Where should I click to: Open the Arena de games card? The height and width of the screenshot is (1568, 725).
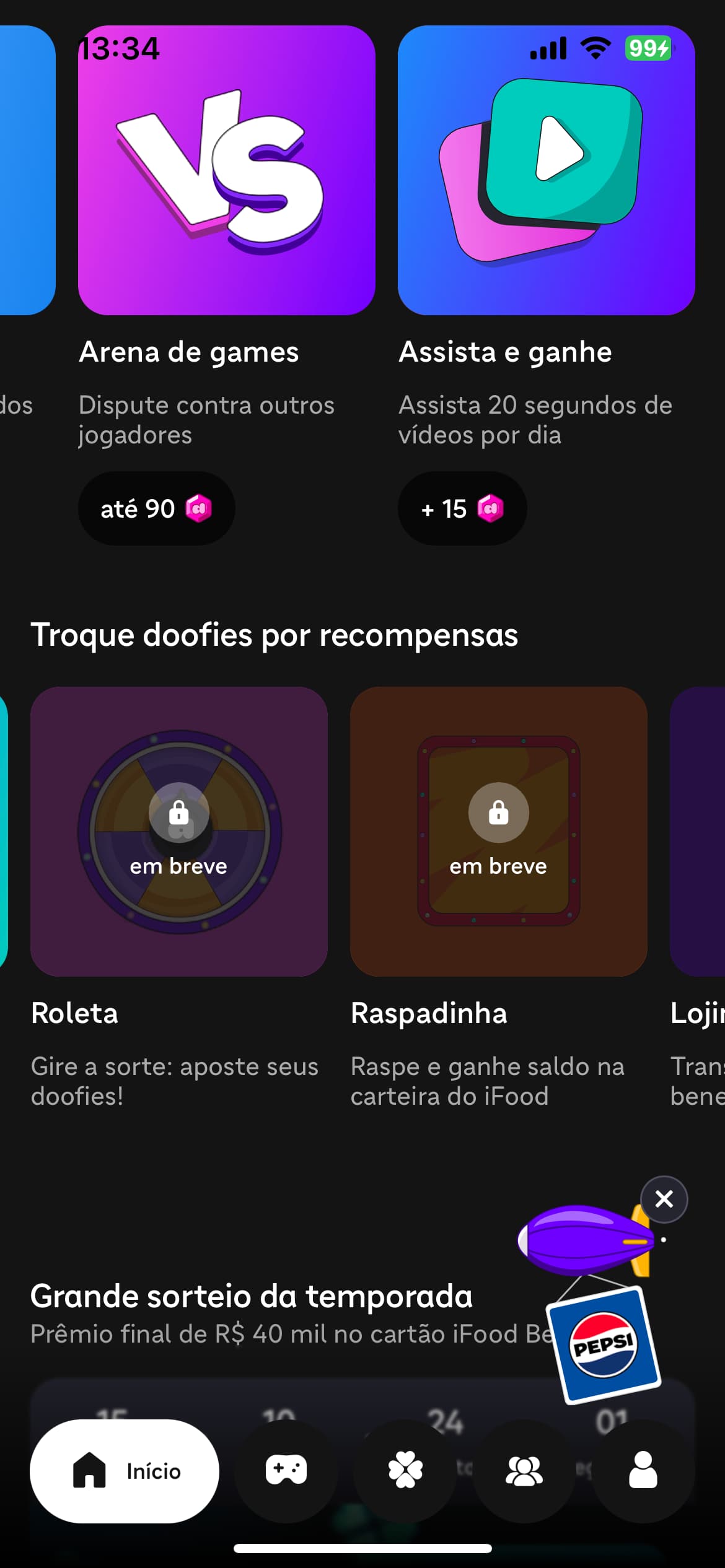[226, 170]
